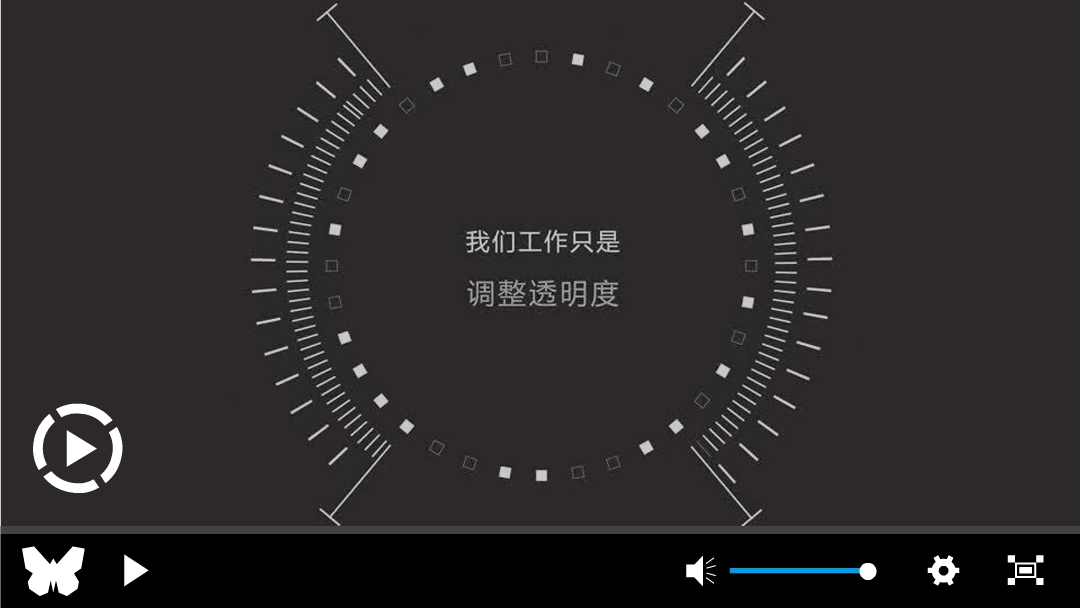
Task: Mute the video sound
Action: [x=700, y=571]
